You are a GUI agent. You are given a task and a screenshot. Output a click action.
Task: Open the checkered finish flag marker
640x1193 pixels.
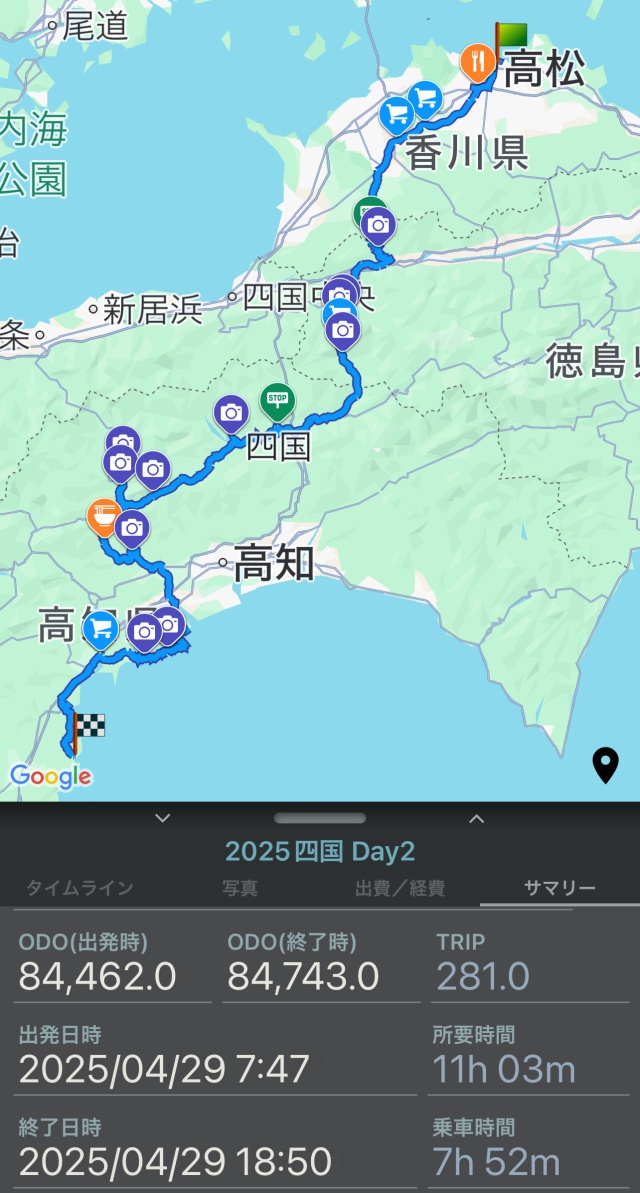(x=87, y=730)
